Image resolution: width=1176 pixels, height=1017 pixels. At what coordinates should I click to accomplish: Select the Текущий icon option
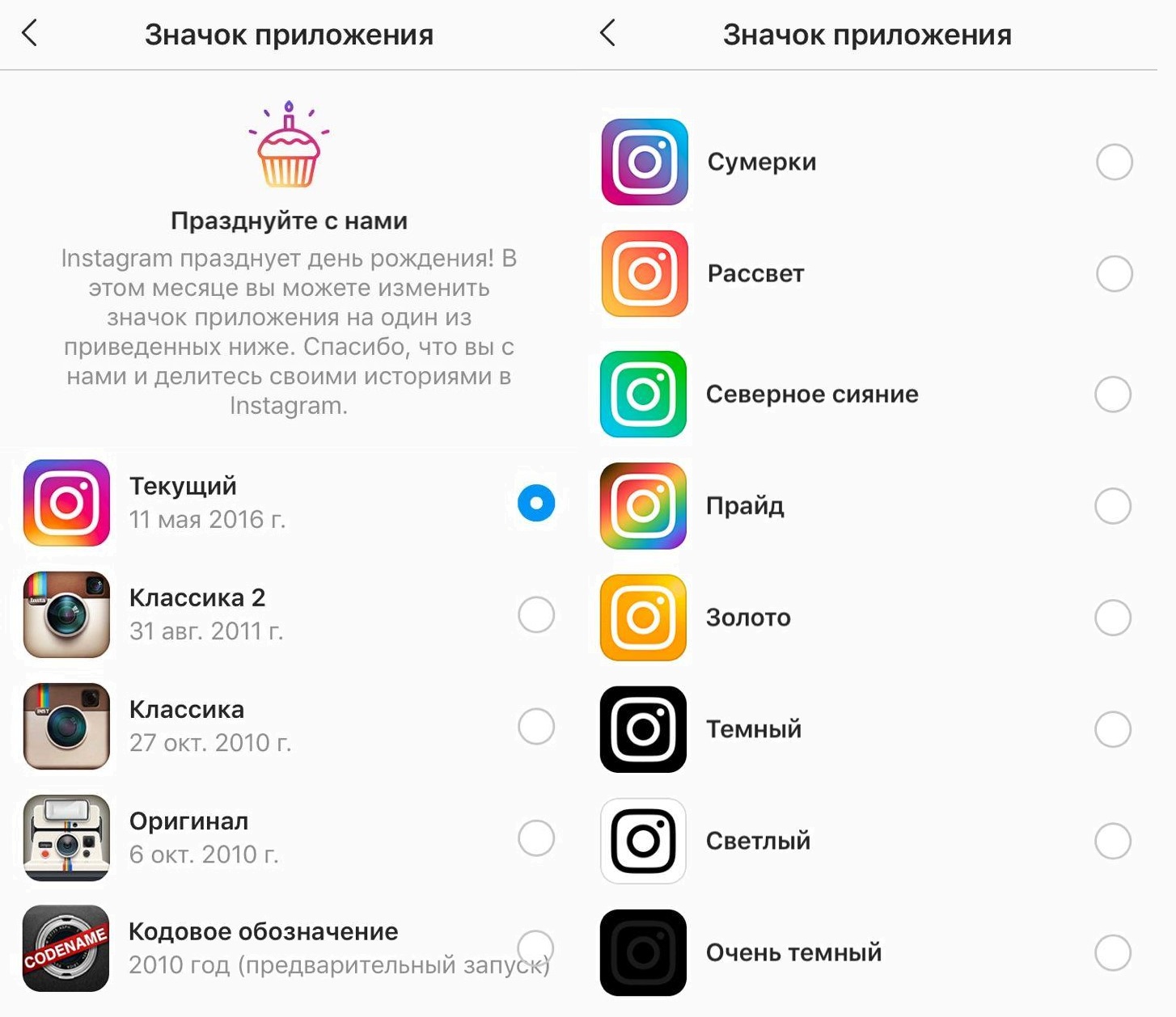click(535, 503)
